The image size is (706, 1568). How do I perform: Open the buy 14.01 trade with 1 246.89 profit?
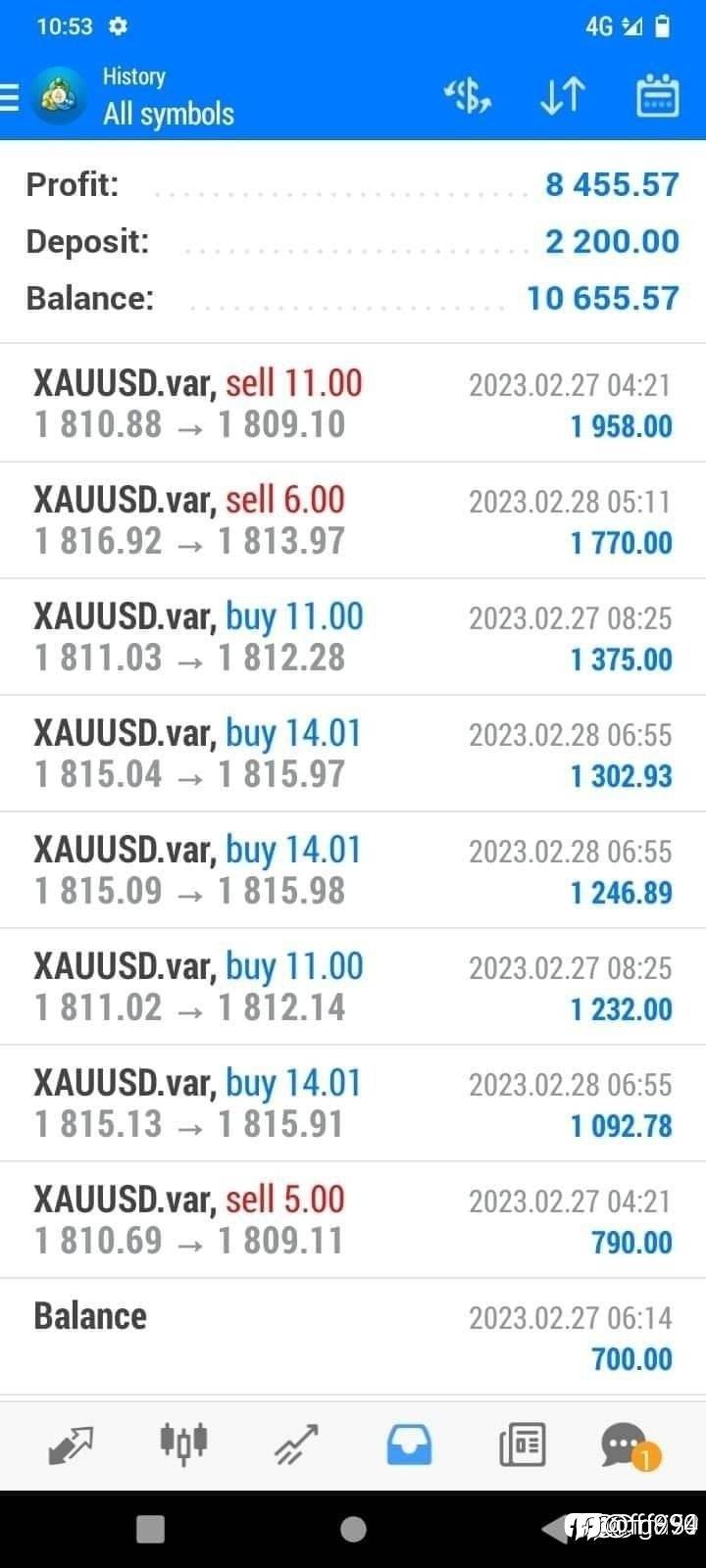(353, 870)
